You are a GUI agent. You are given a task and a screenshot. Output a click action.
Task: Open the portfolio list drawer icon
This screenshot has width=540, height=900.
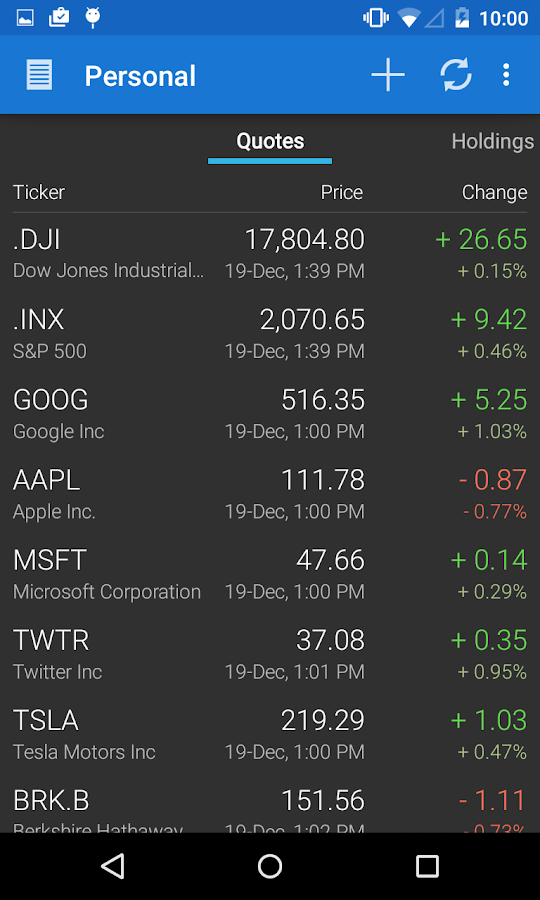click(x=40, y=75)
